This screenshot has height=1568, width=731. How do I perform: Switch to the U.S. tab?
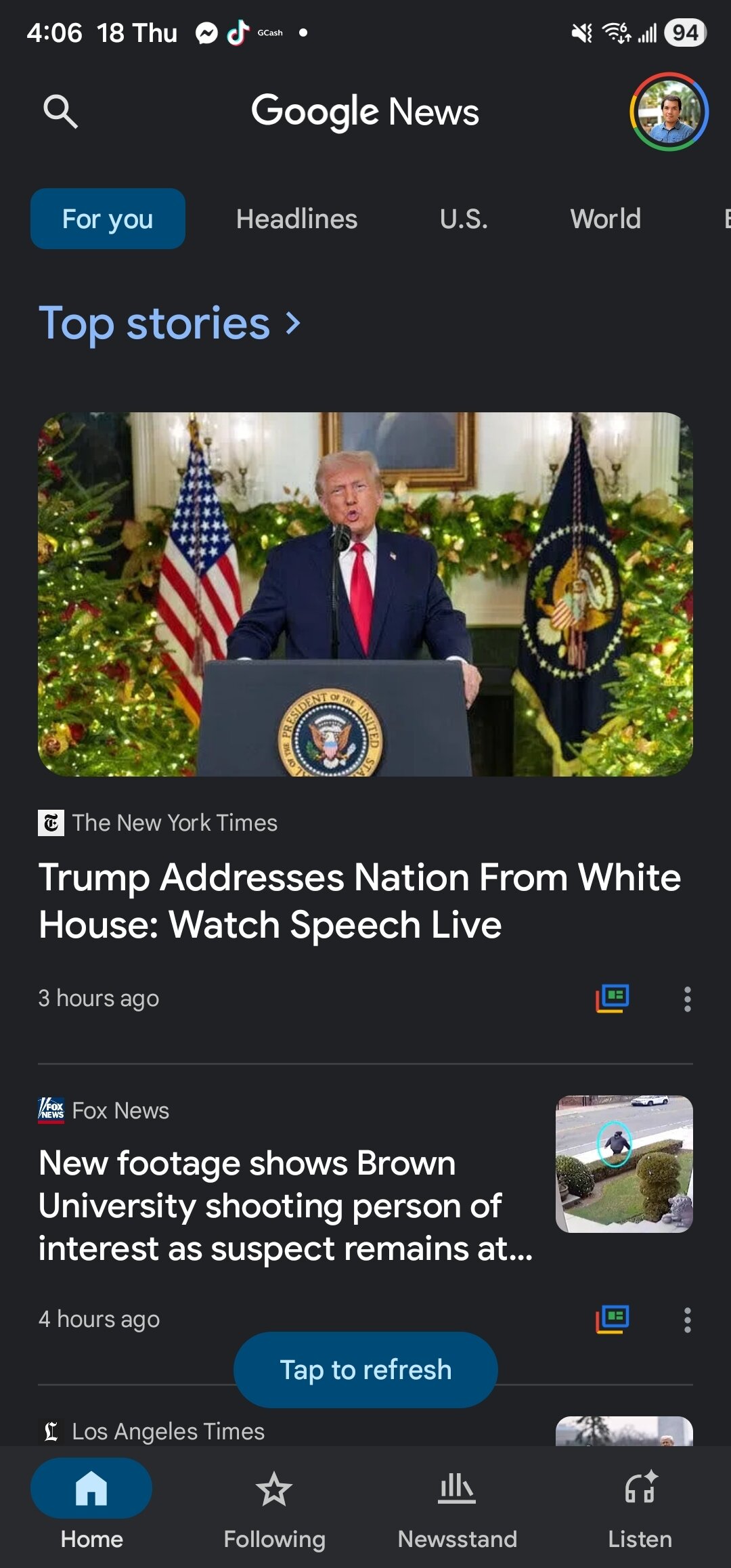pos(463,219)
